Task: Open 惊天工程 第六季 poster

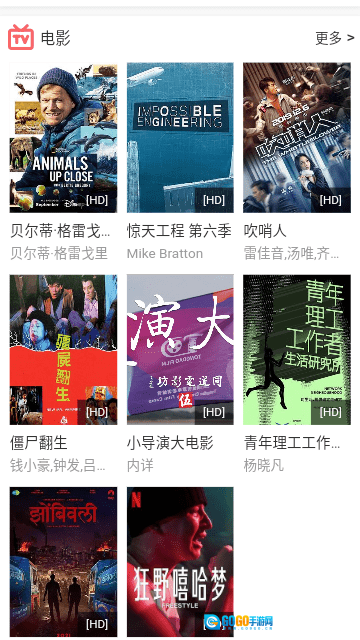Action: [180, 138]
